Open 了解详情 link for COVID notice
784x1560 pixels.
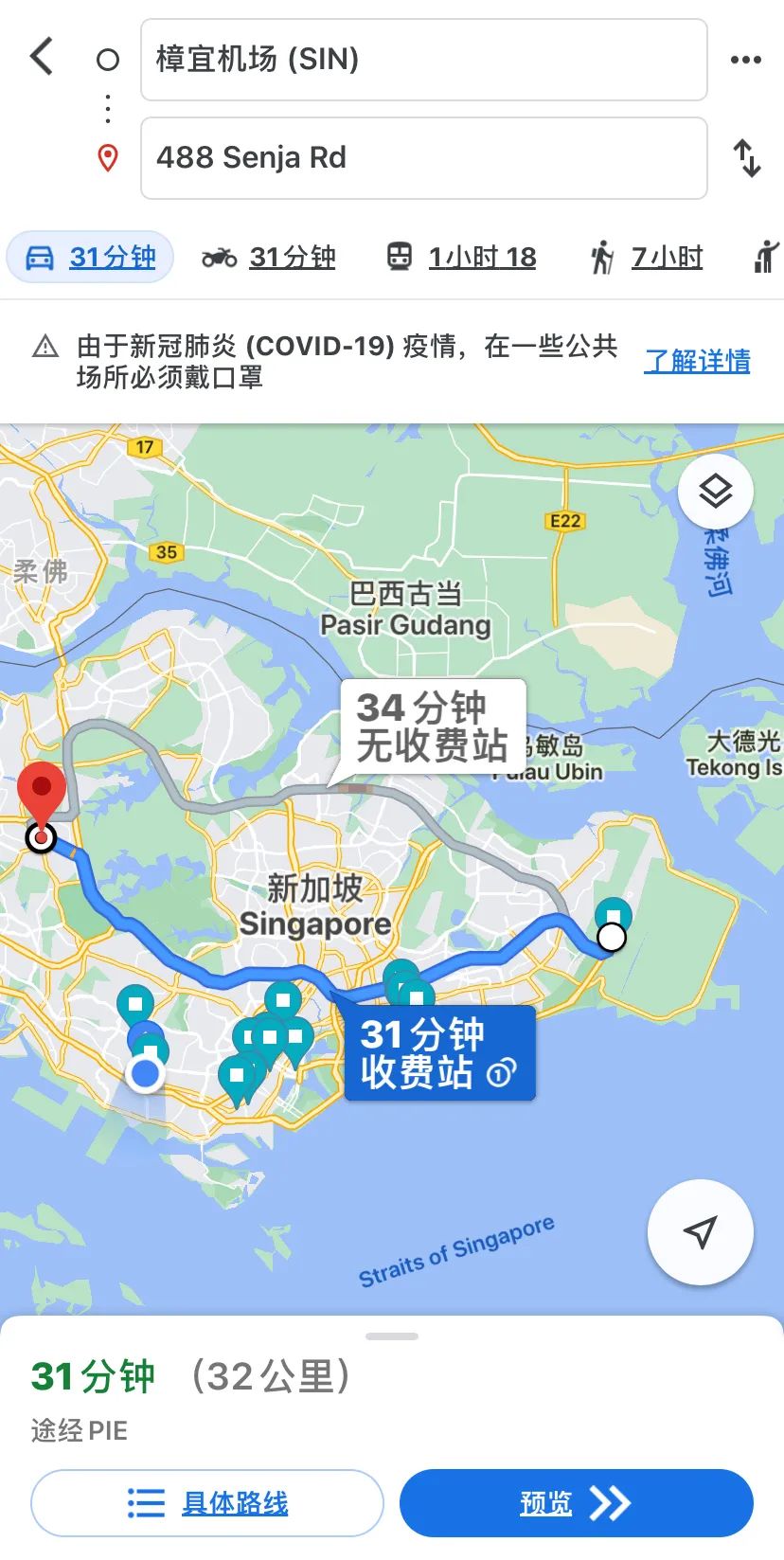[697, 361]
